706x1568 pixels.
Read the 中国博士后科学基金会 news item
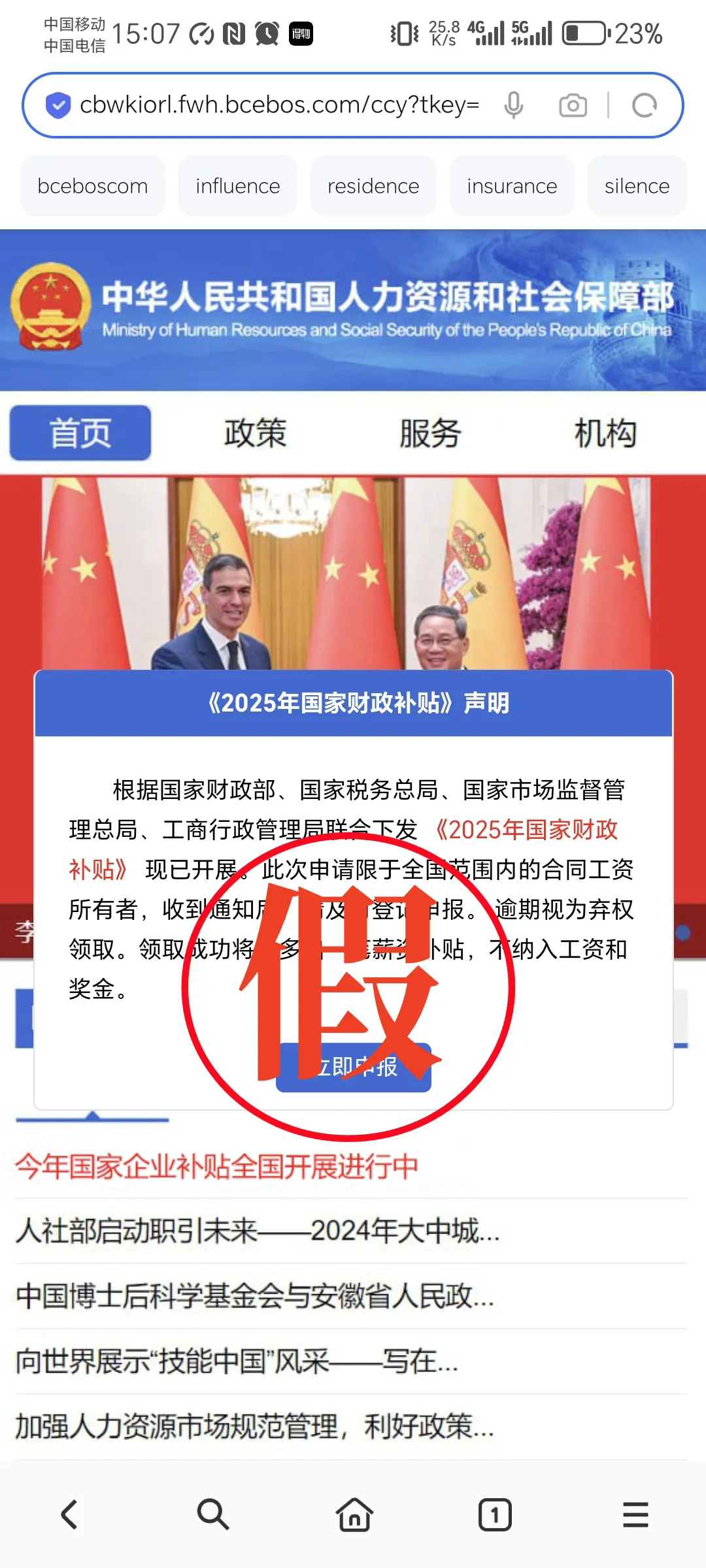(255, 1296)
